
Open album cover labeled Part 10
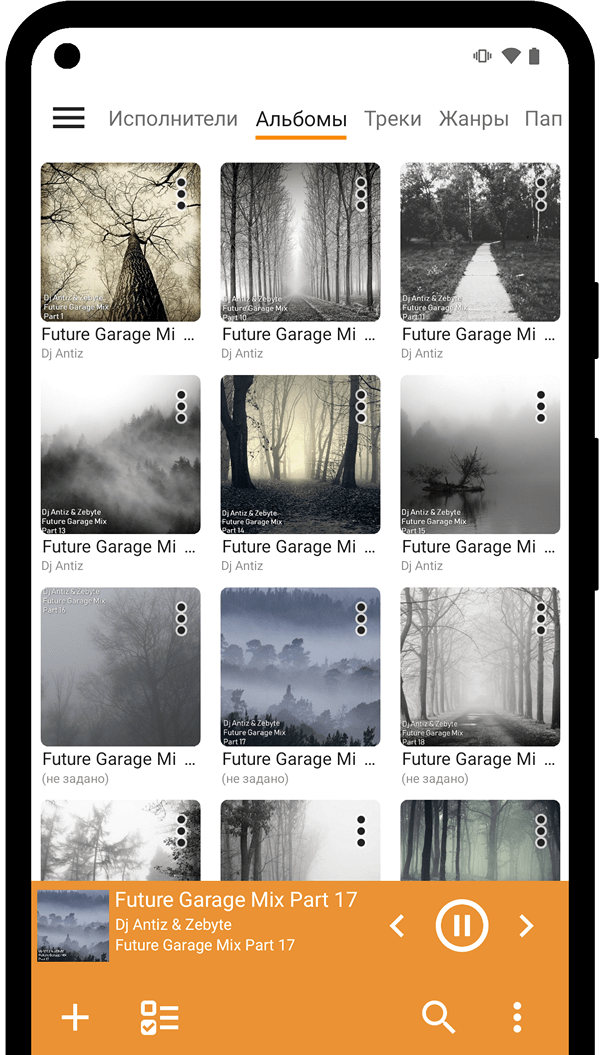pos(300,242)
